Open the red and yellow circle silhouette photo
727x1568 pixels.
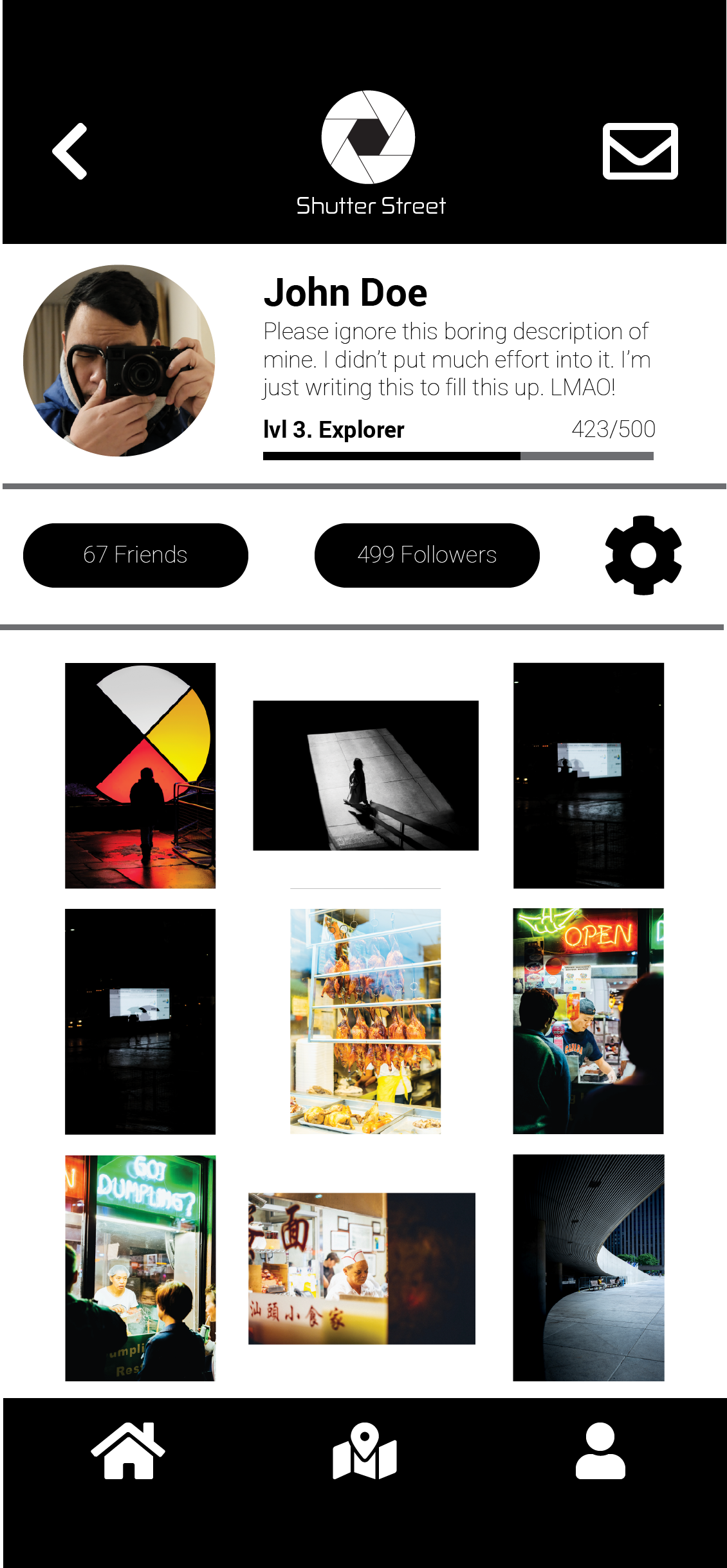(x=140, y=776)
